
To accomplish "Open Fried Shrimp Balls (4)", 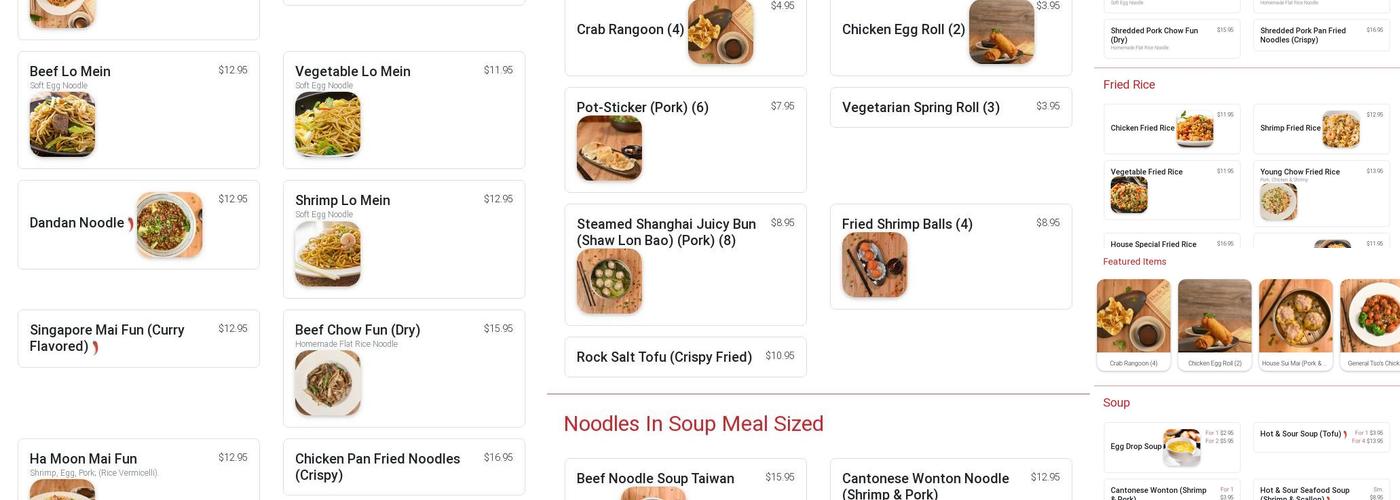I will (x=950, y=256).
